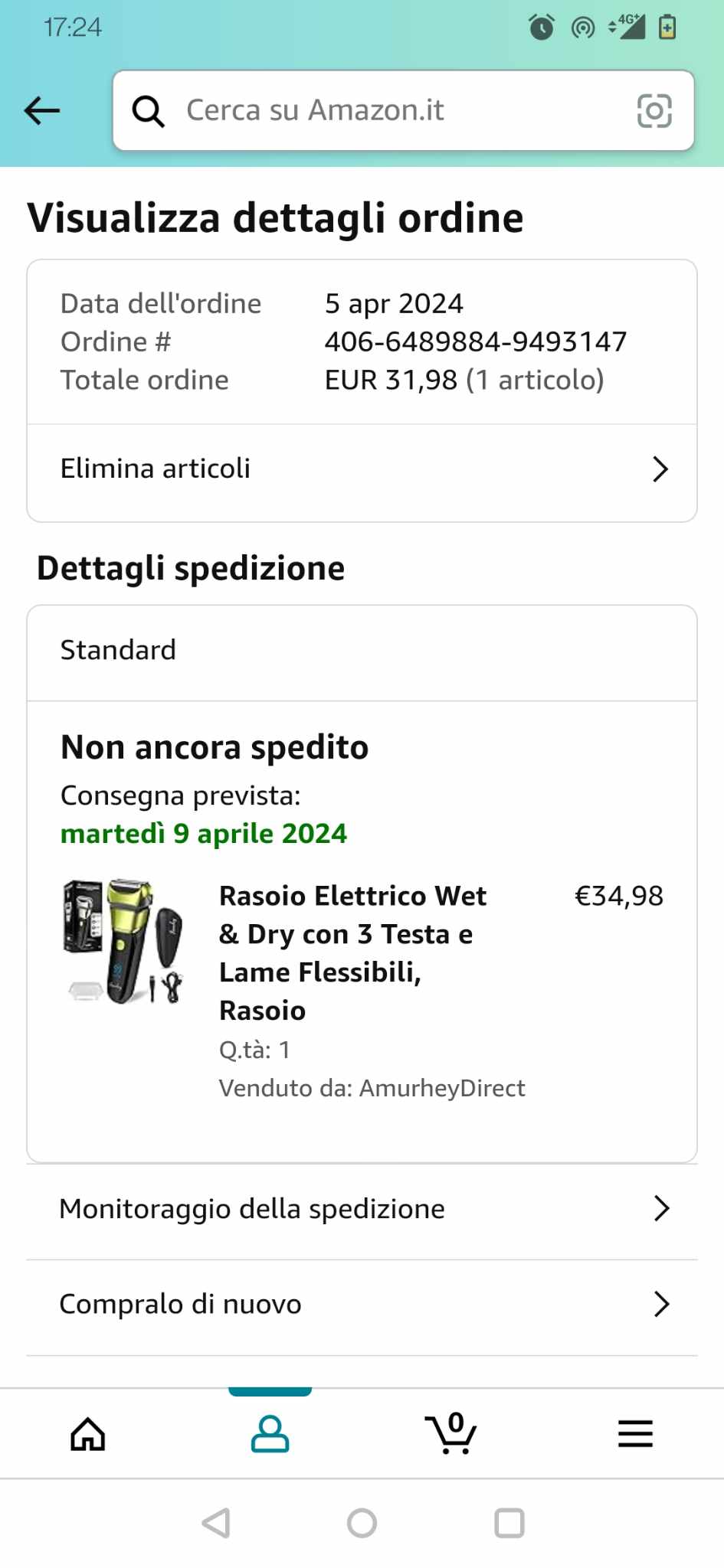Open the Rasoio Elettrico product image
This screenshot has height=1568, width=724.
pos(124,942)
